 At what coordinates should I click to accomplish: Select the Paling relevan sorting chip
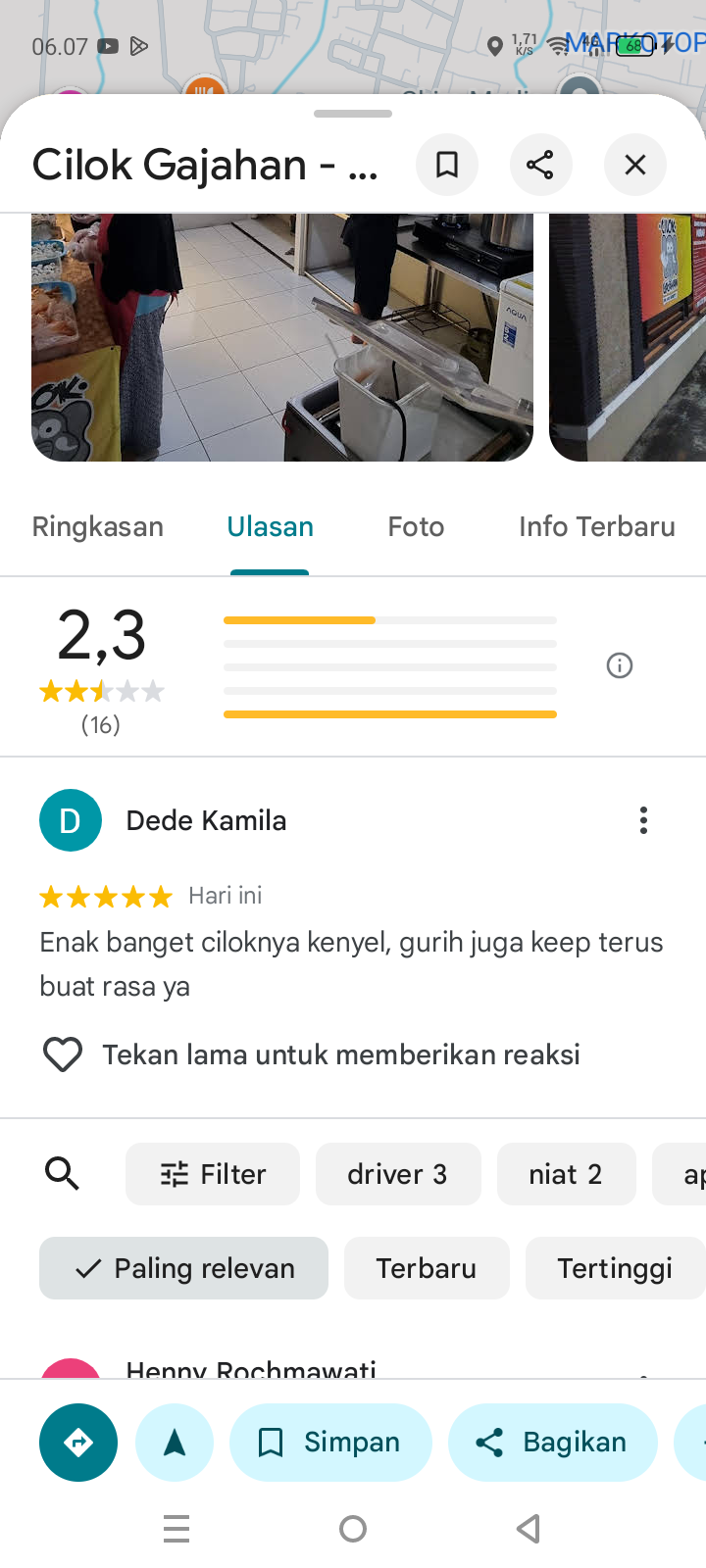click(x=184, y=1268)
